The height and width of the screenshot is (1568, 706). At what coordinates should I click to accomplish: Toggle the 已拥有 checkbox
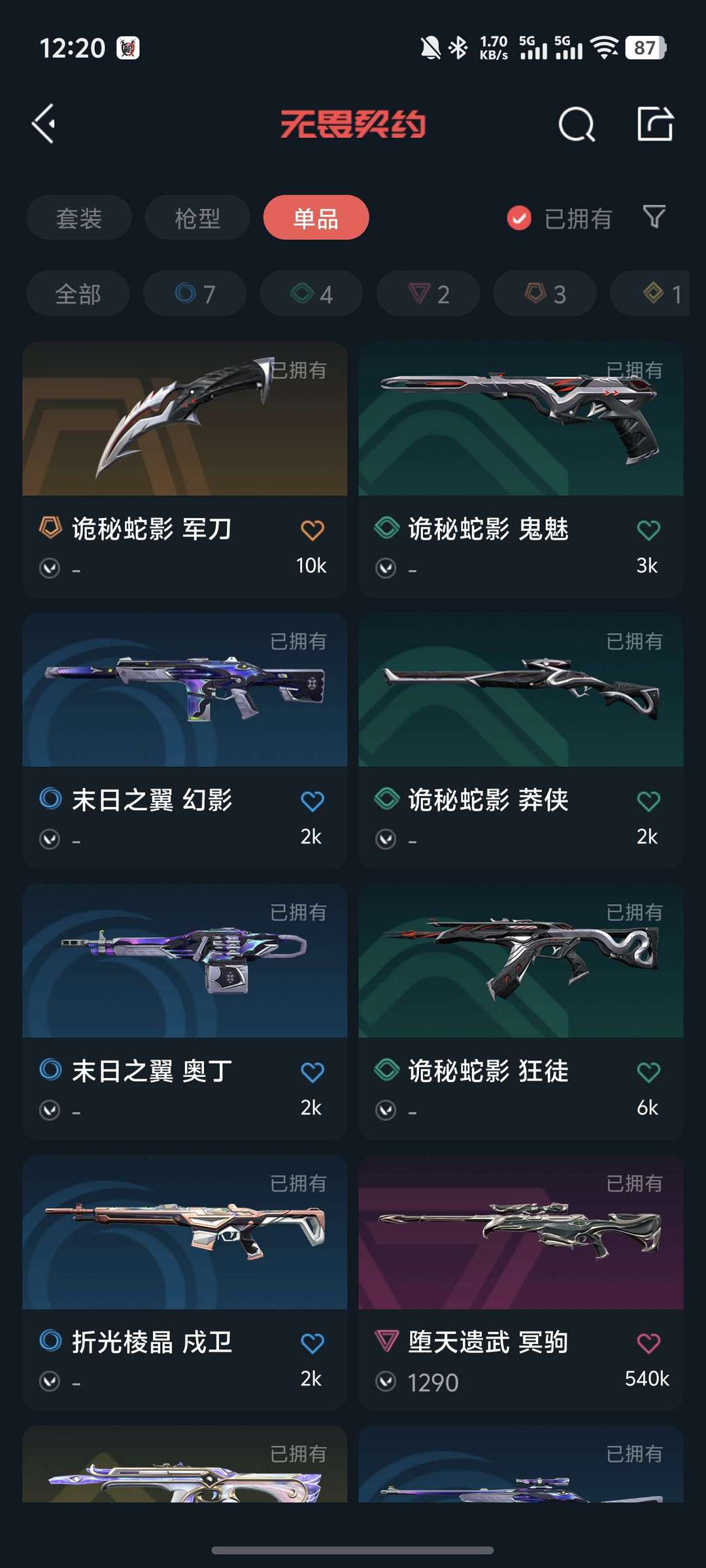(x=560, y=218)
